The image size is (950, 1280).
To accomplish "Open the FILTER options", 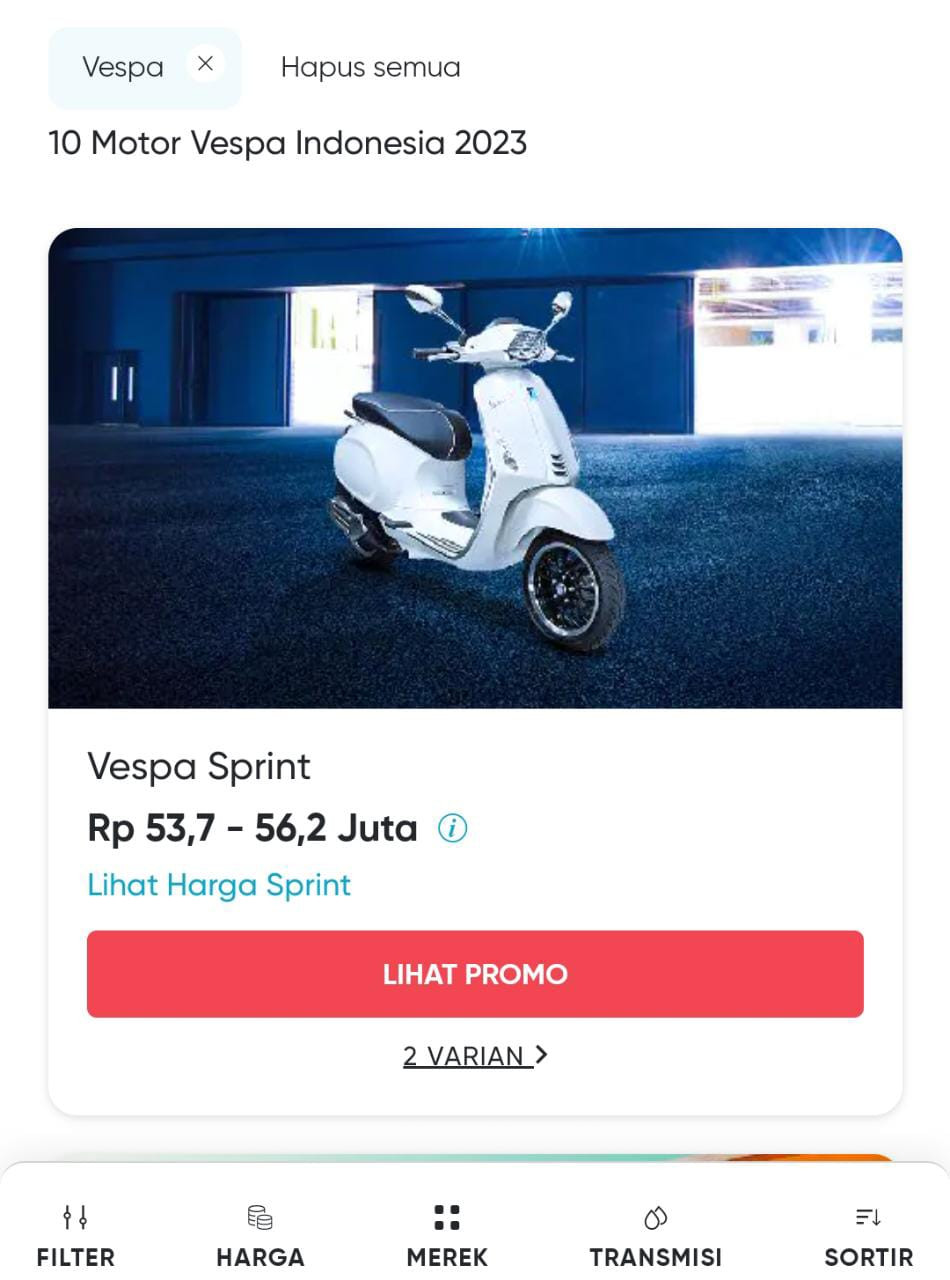I will coord(75,1236).
